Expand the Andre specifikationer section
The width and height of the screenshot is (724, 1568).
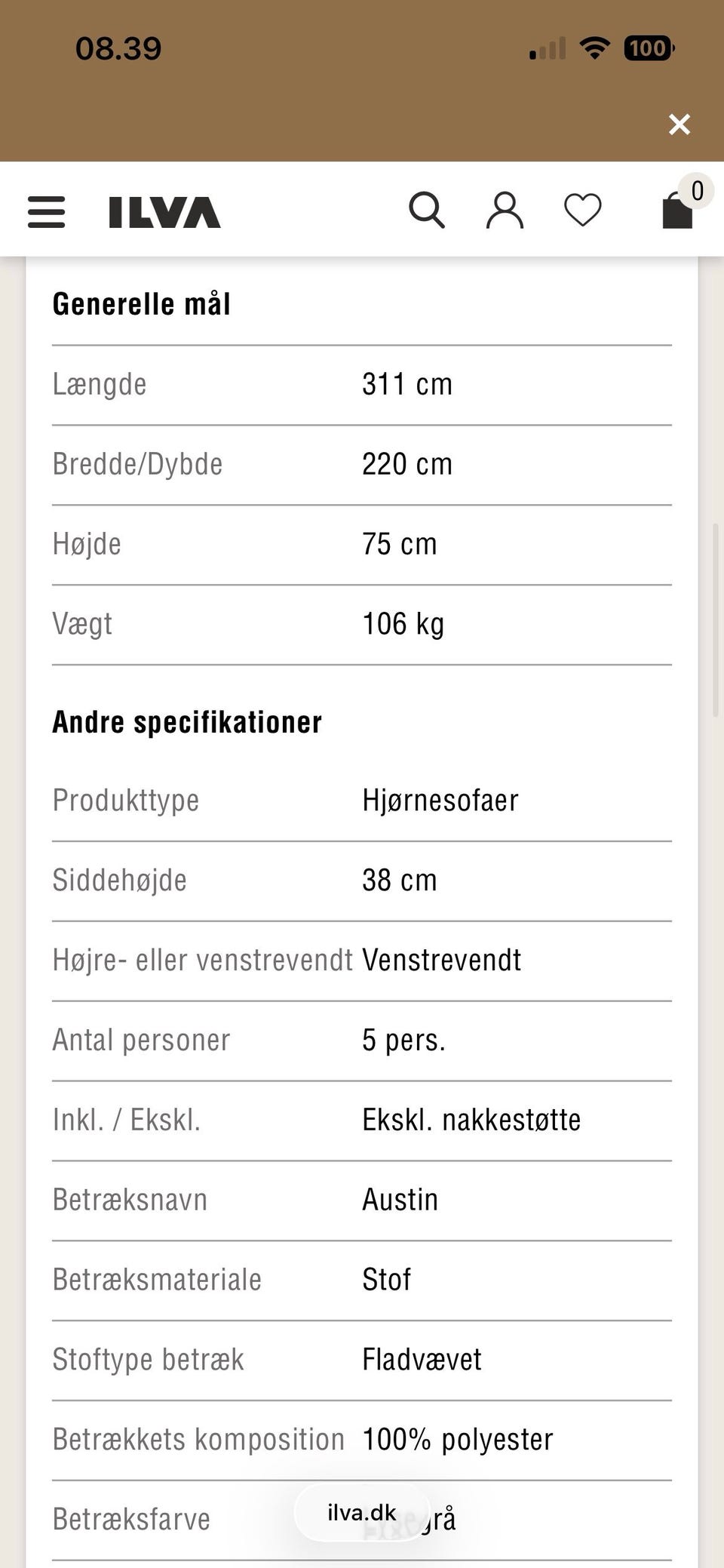click(186, 721)
